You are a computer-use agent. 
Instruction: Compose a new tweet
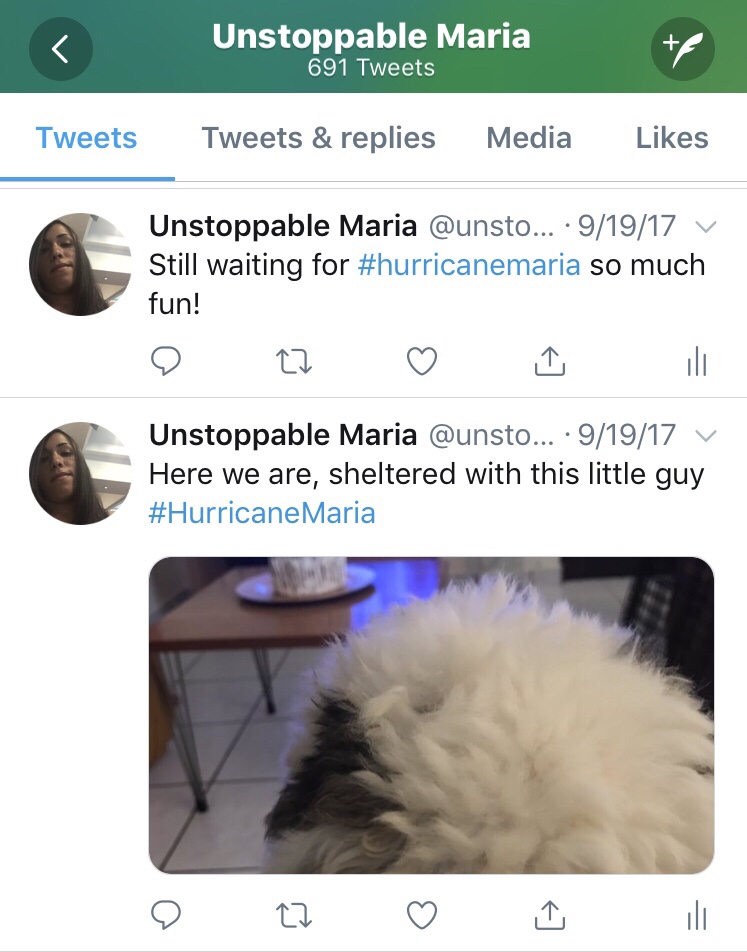coord(682,48)
